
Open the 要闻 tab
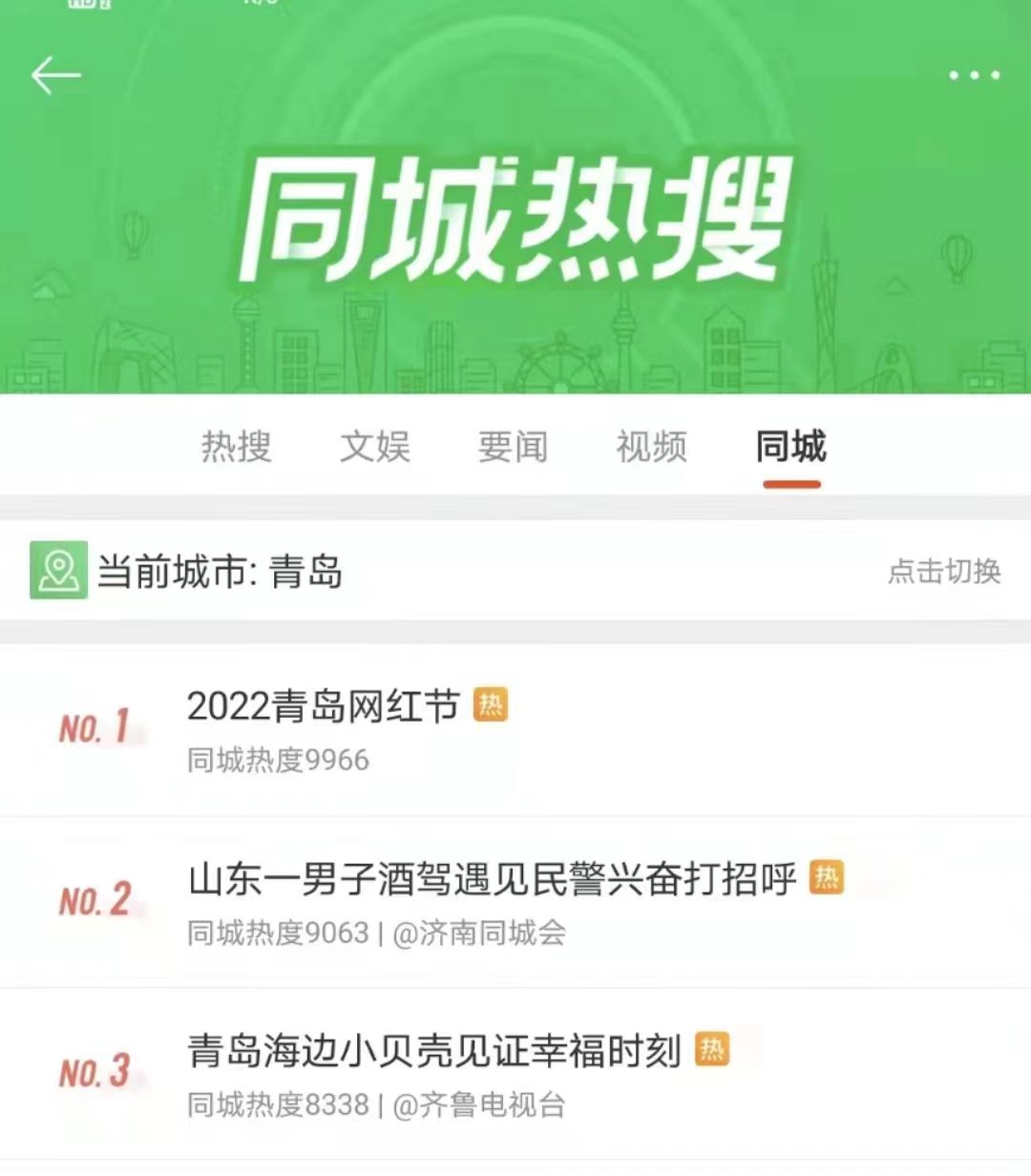pyautogui.click(x=513, y=447)
